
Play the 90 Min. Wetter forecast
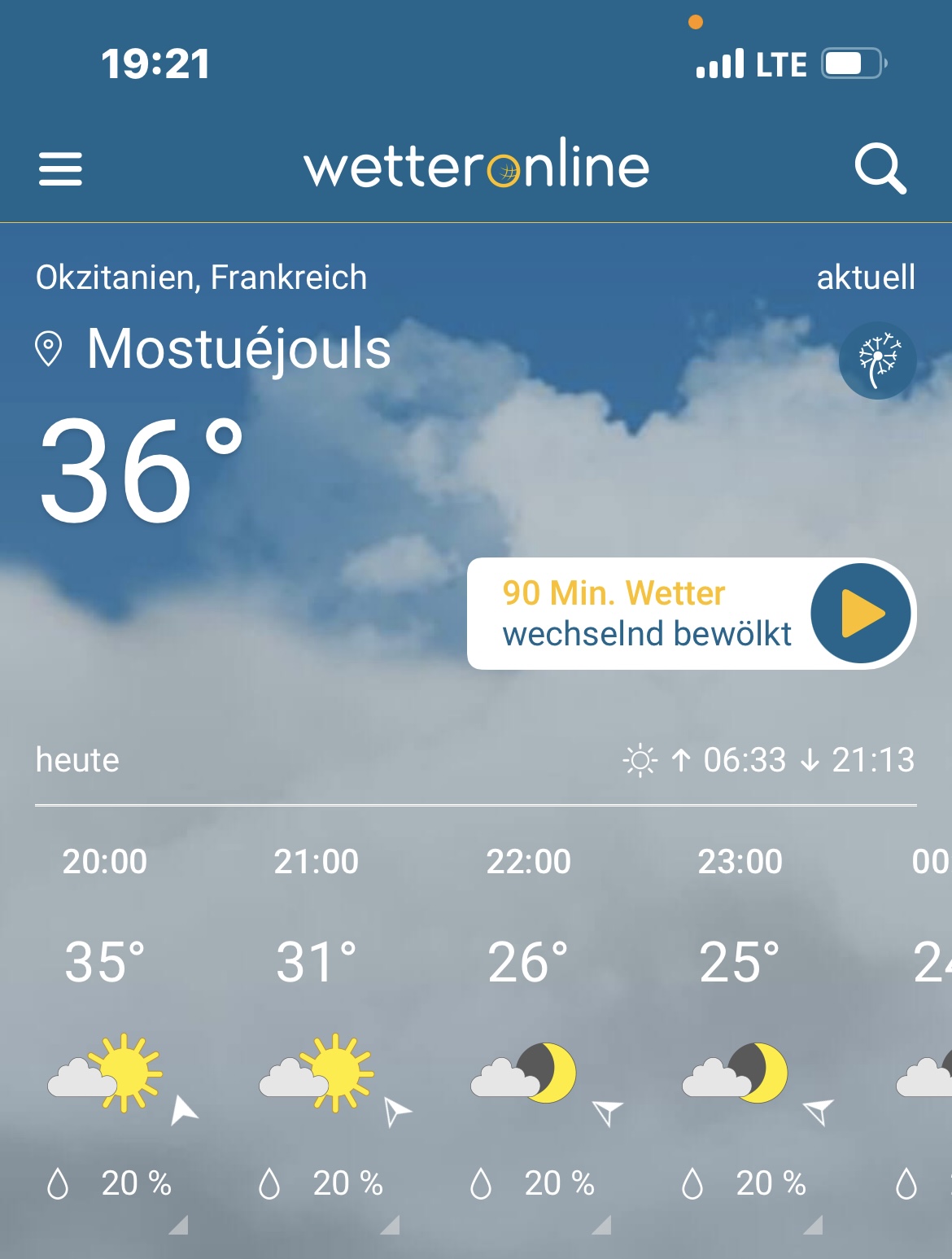[x=861, y=613]
